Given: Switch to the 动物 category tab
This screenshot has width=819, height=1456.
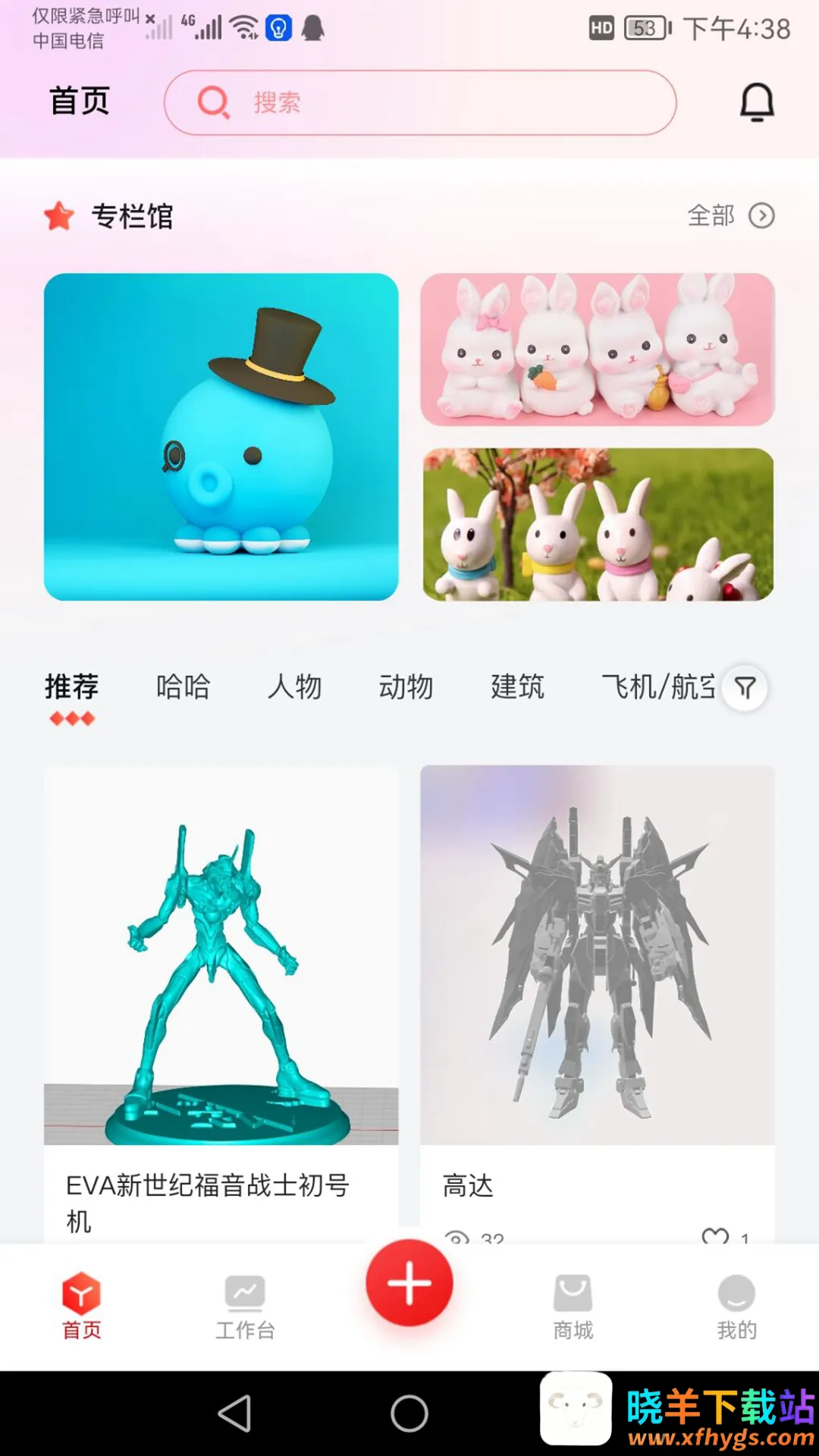Looking at the screenshot, I should [x=406, y=687].
